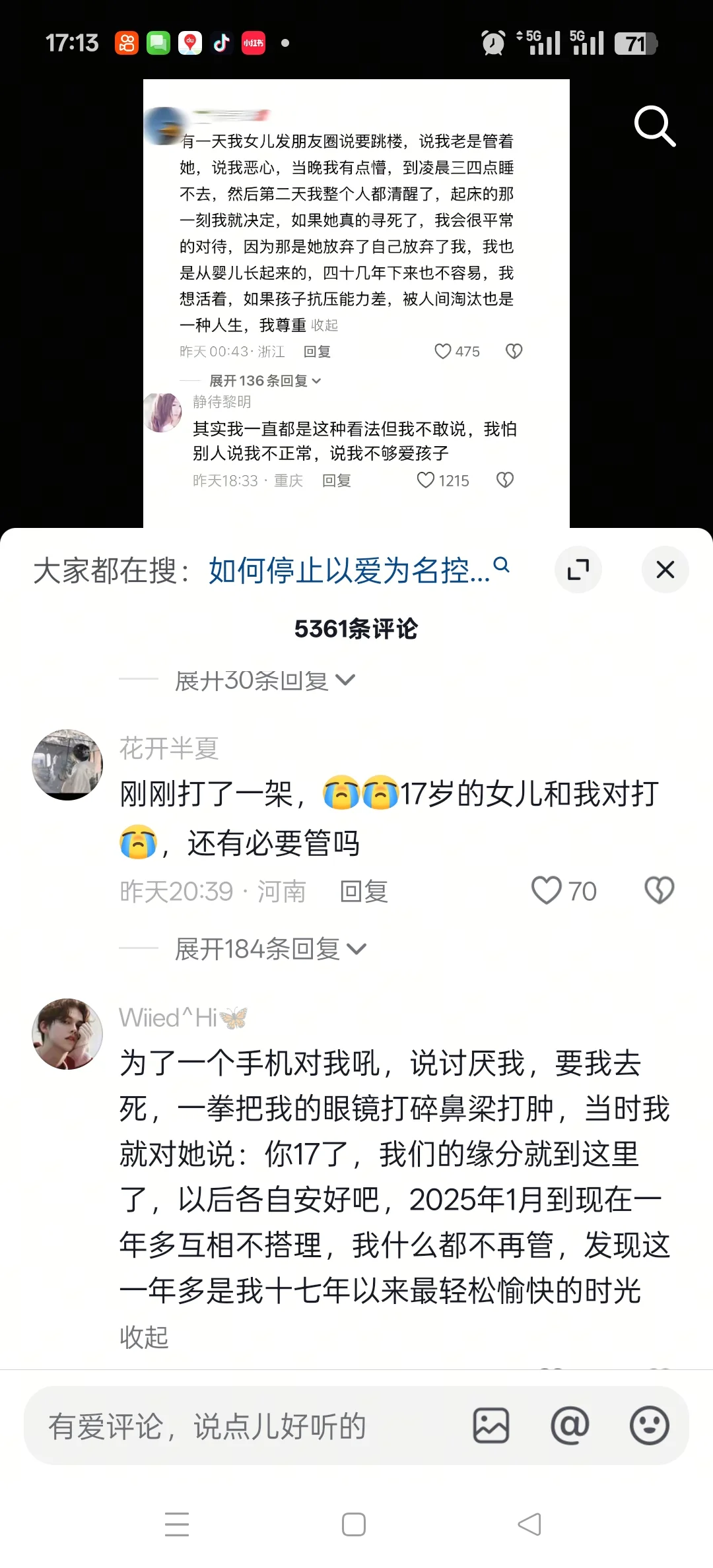The image size is (713, 1568).
Task: Attach an image to the comment
Action: point(491,1425)
